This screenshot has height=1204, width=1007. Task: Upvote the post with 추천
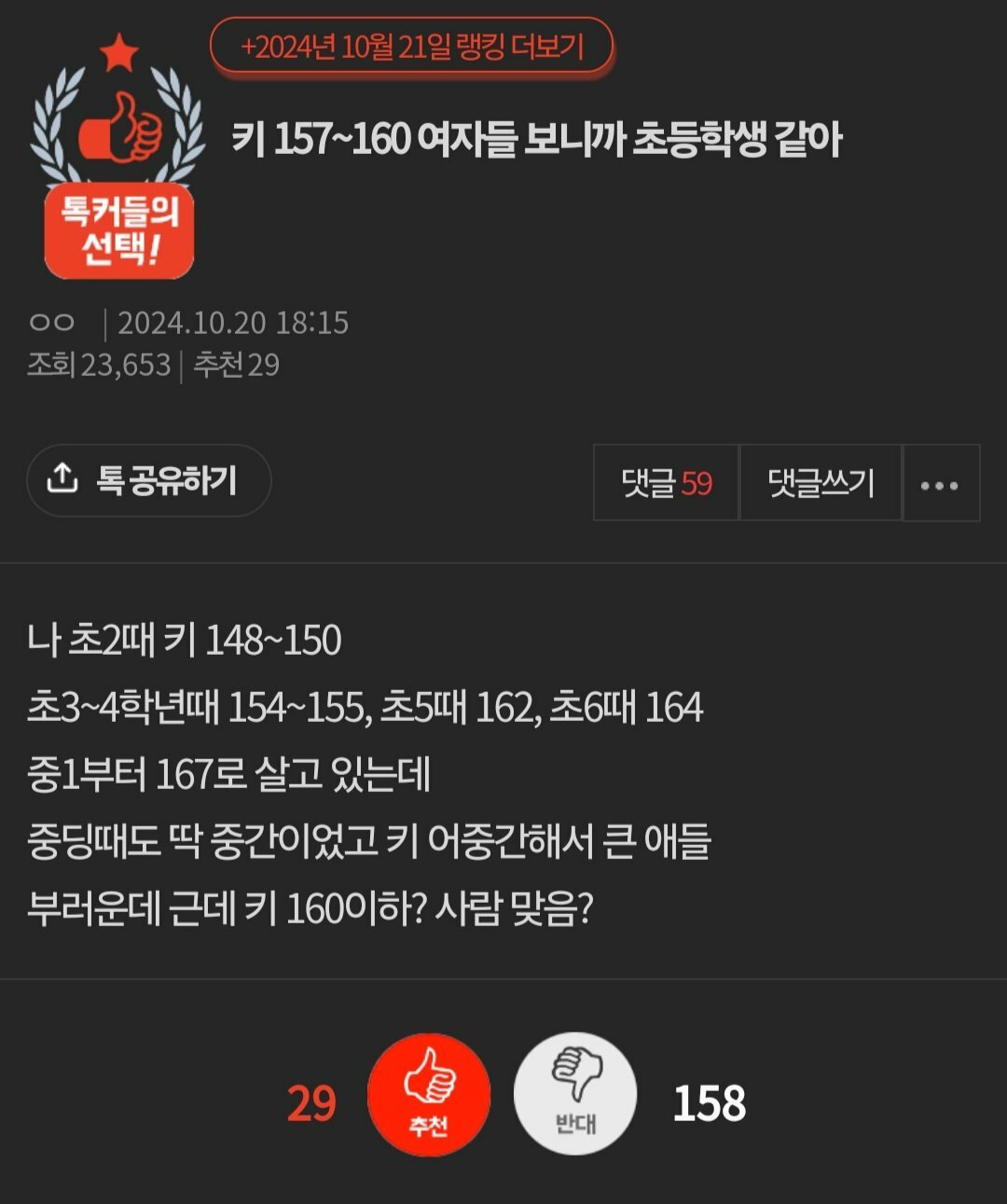coord(429,1095)
